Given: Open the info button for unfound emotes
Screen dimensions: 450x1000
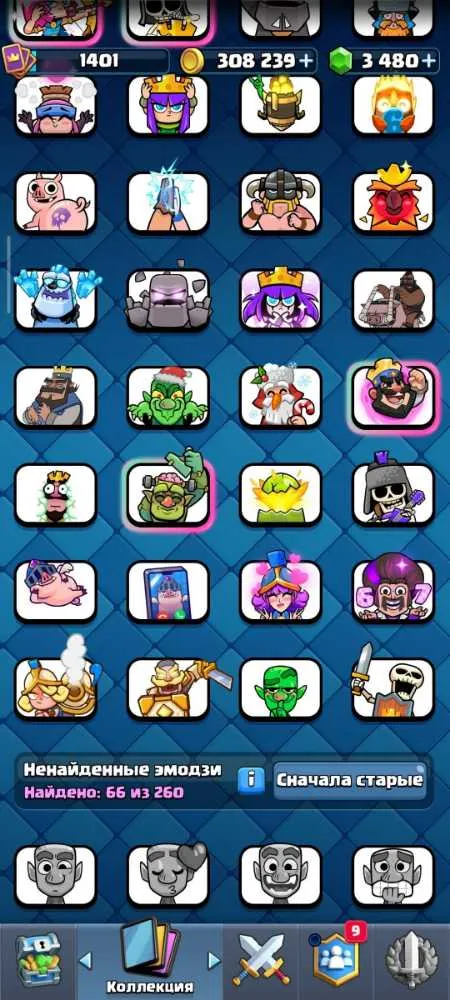Looking at the screenshot, I should point(251,780).
